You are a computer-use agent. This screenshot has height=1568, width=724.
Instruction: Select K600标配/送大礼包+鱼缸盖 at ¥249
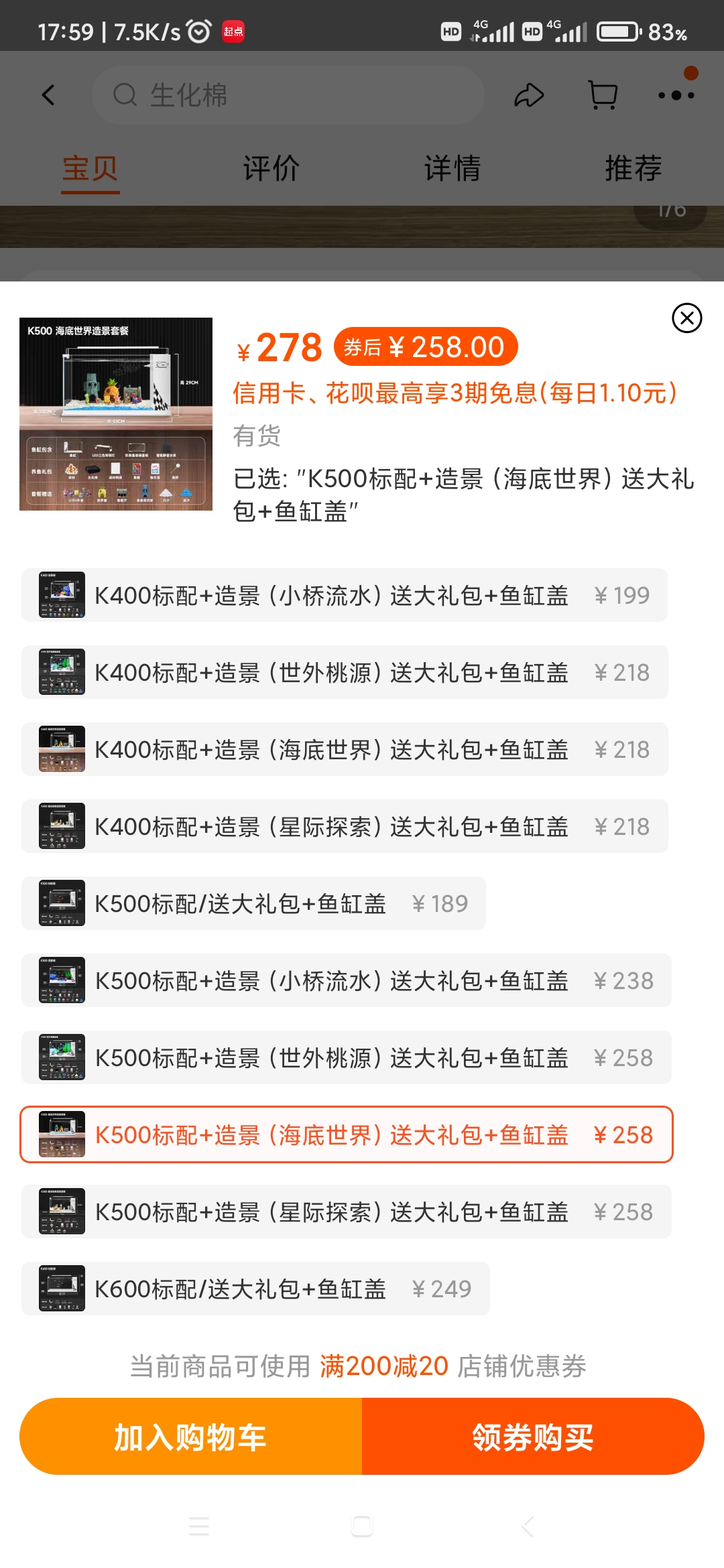[255, 1289]
